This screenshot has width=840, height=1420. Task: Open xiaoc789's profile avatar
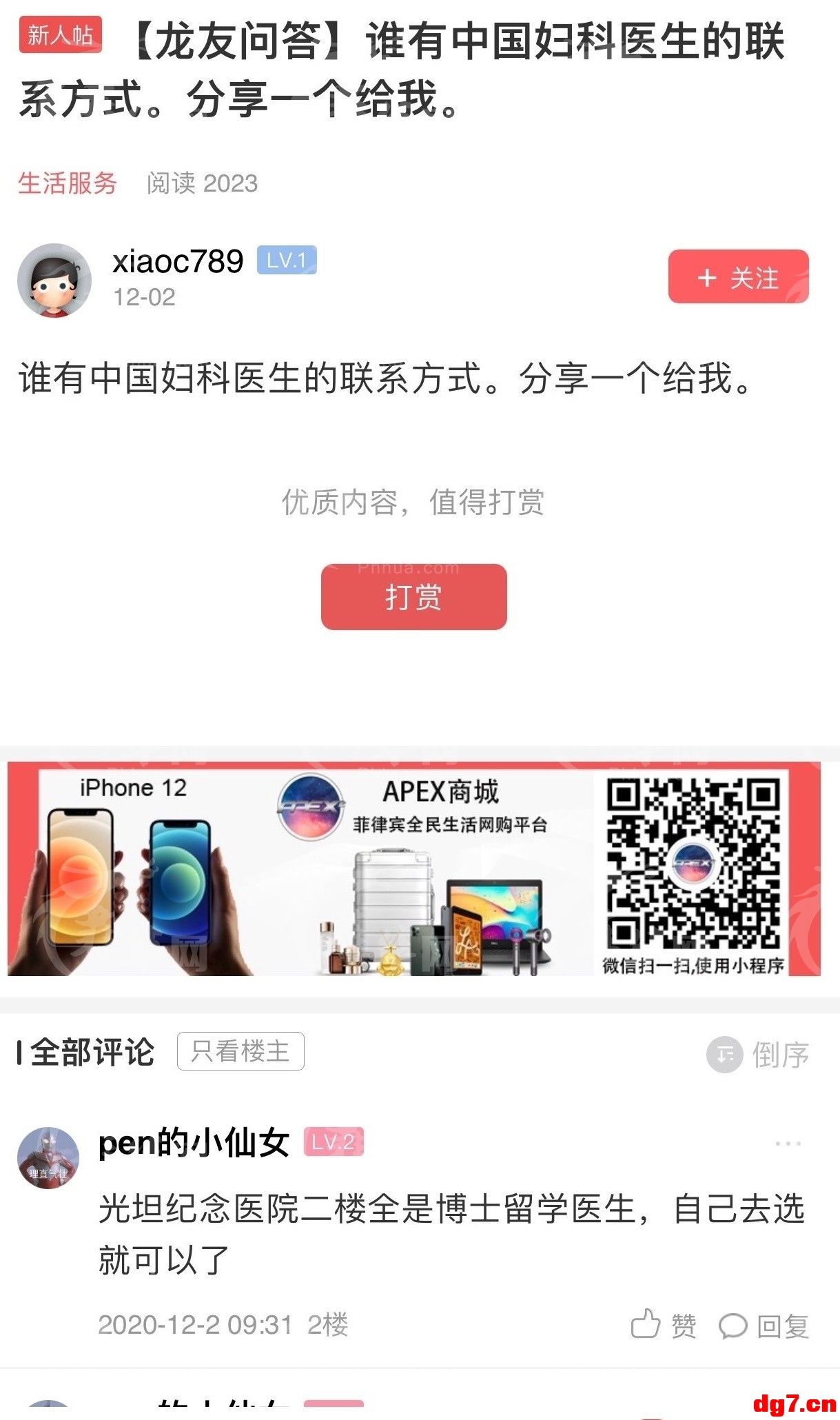pos(54,280)
